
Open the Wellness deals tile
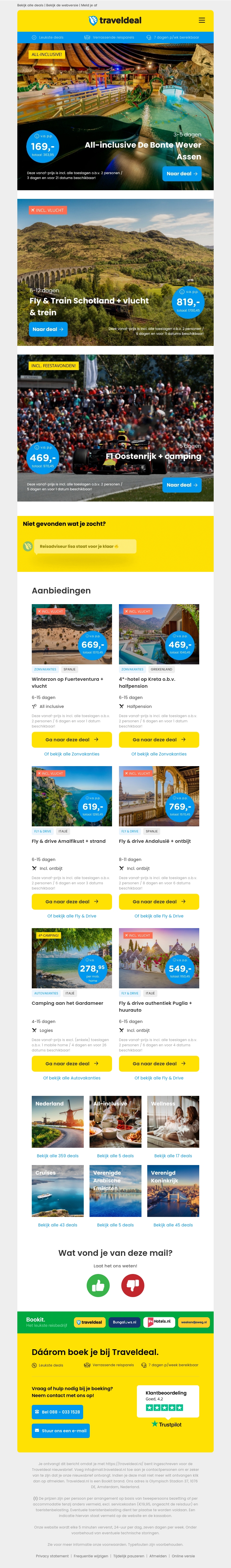click(x=173, y=1122)
